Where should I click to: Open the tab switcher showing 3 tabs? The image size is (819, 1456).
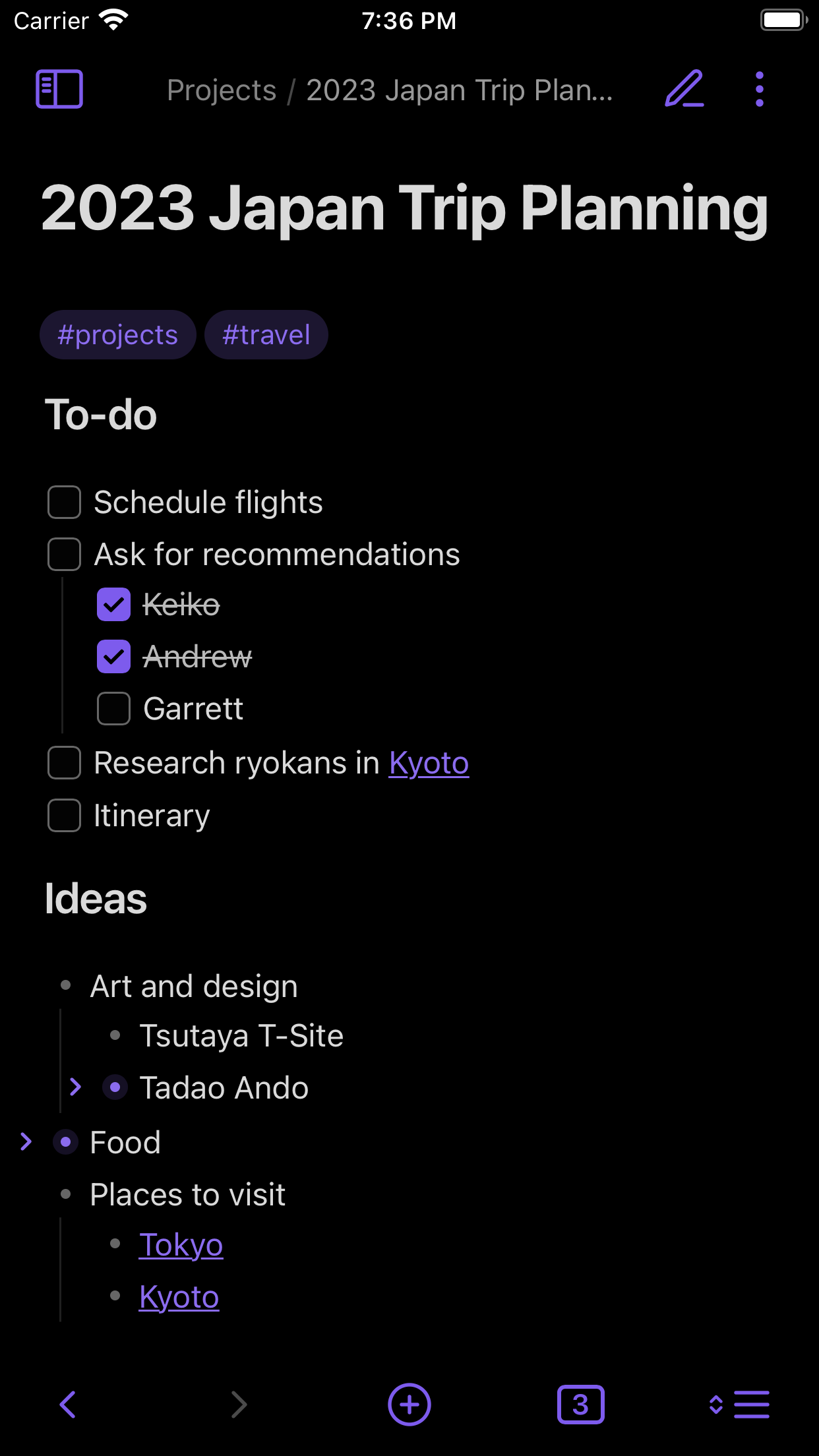coord(581,1405)
